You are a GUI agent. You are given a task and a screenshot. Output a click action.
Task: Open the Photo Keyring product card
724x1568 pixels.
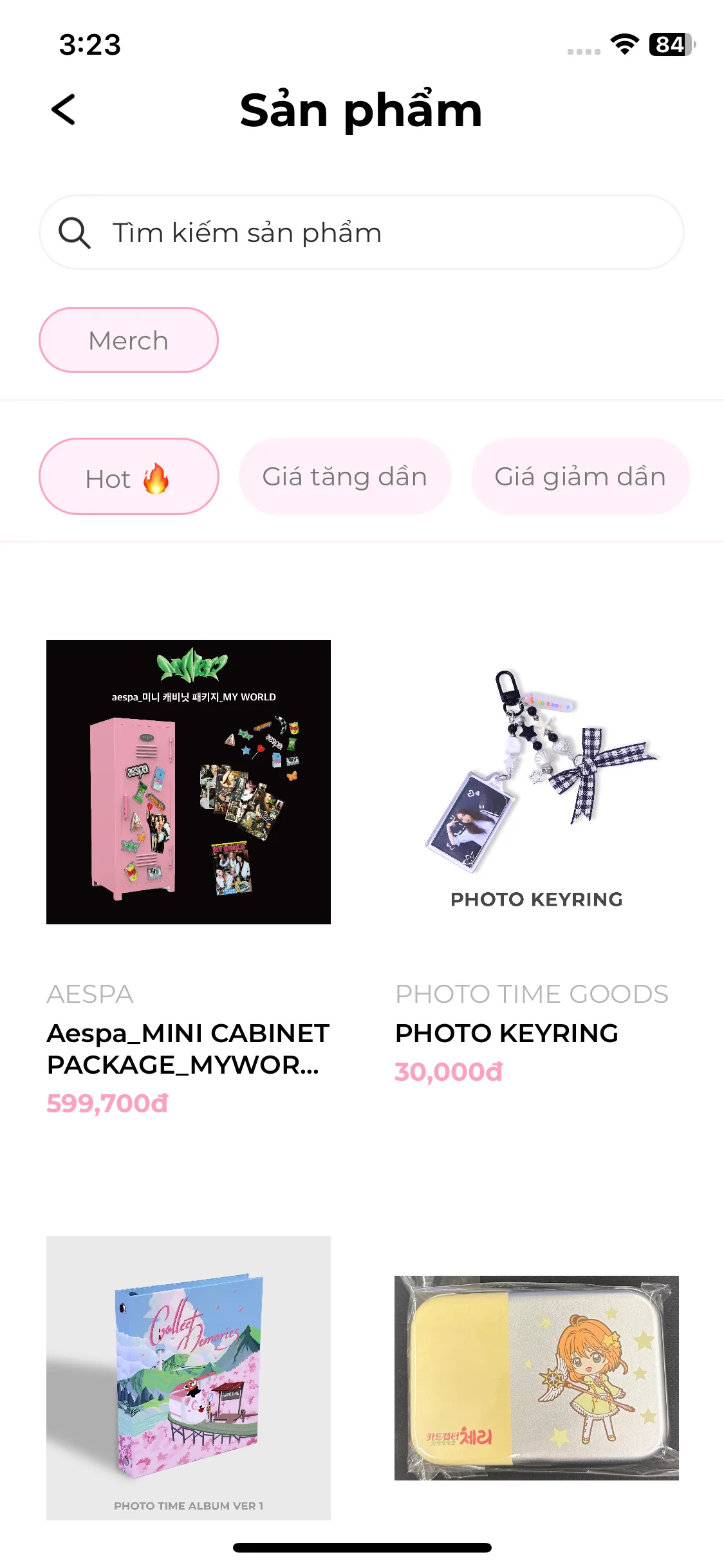point(536,781)
